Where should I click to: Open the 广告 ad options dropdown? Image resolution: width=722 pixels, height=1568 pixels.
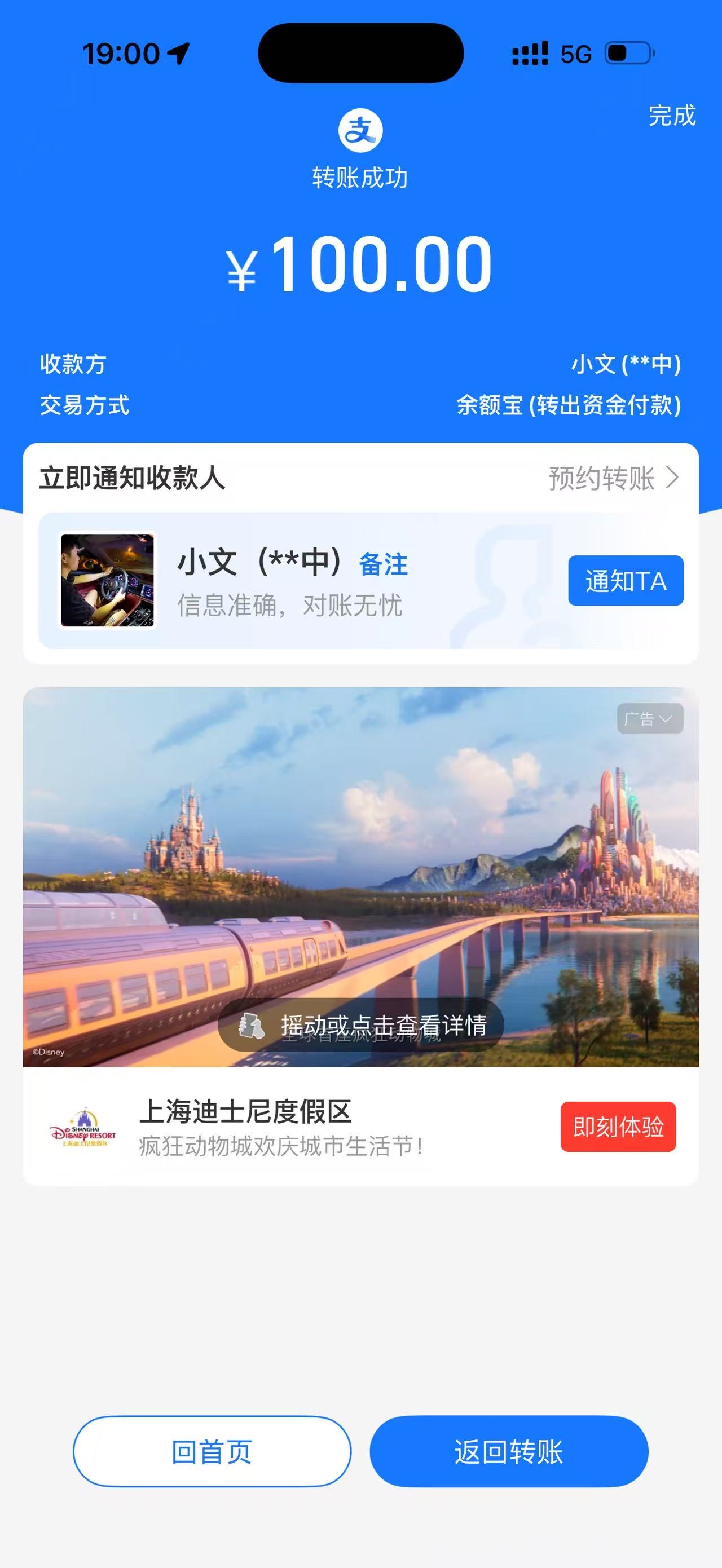coord(650,719)
